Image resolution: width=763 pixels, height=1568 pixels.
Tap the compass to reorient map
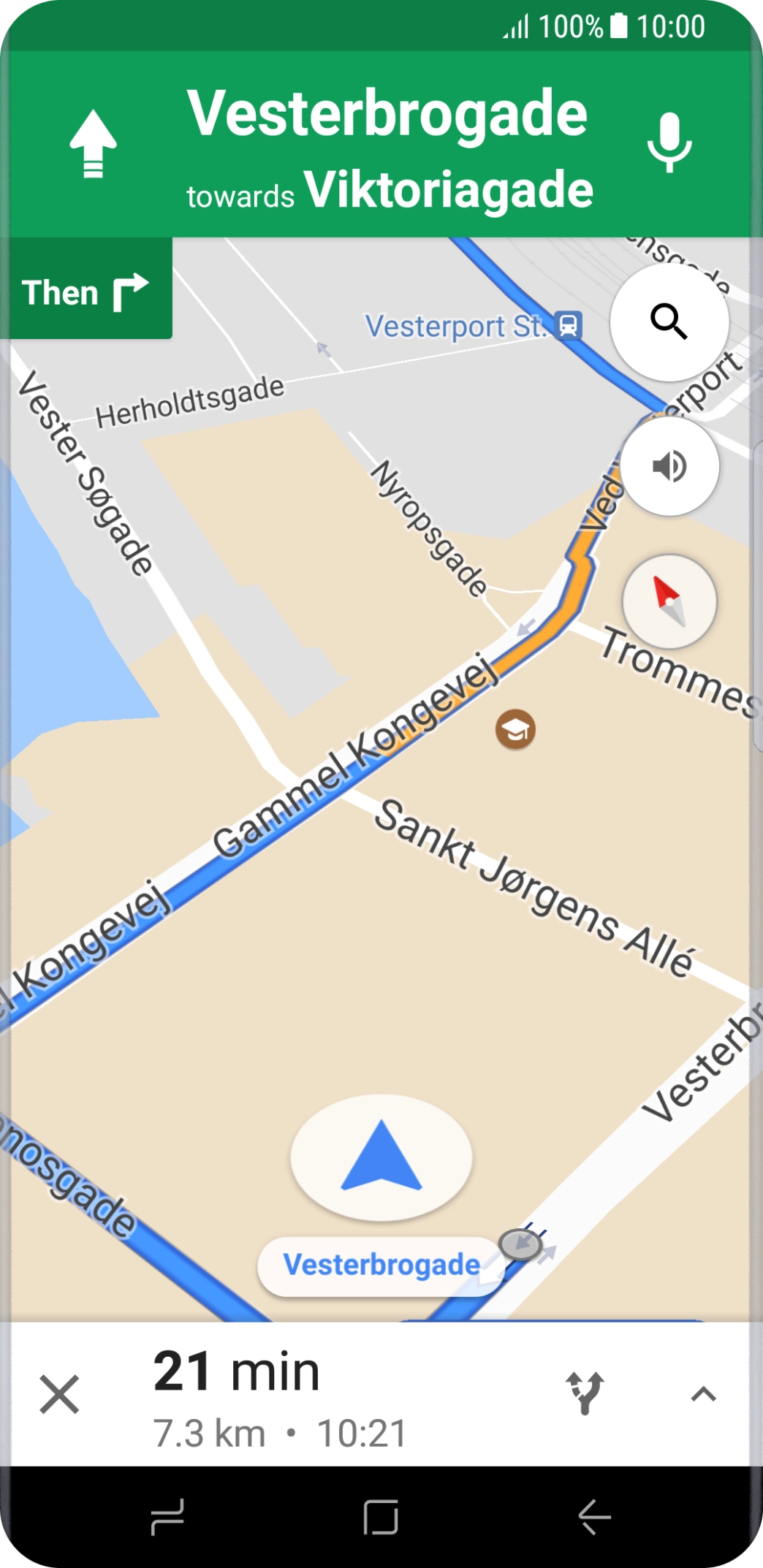tap(669, 601)
